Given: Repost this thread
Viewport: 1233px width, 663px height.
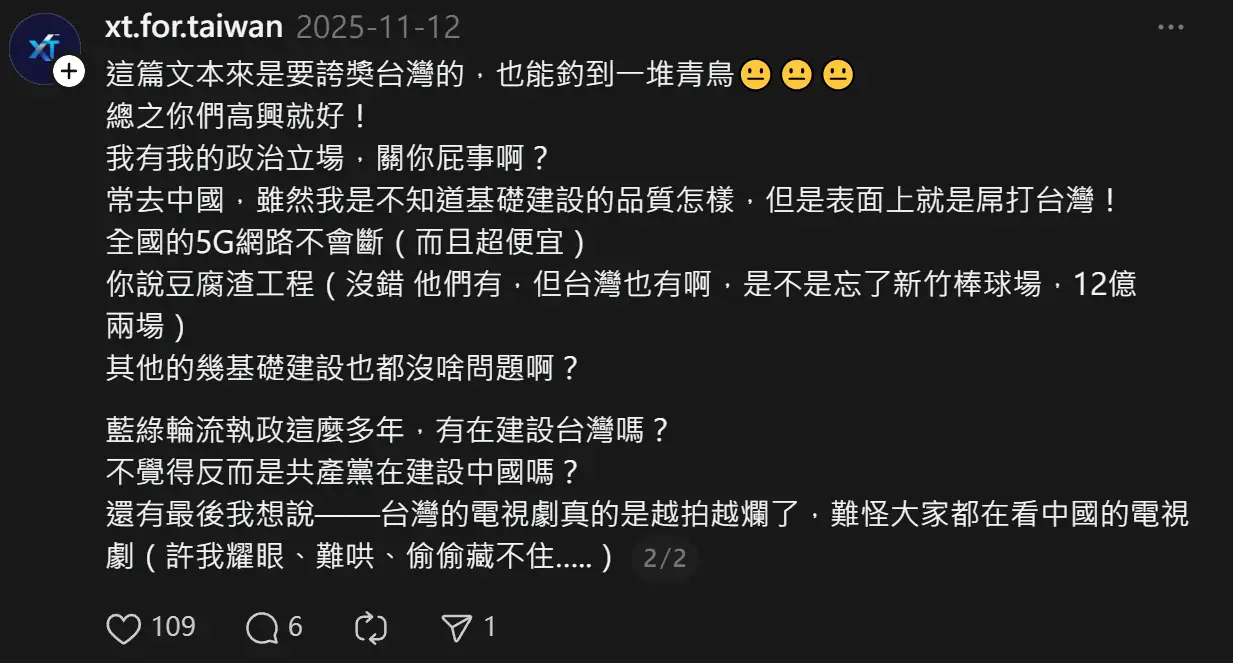Looking at the screenshot, I should click(x=371, y=628).
